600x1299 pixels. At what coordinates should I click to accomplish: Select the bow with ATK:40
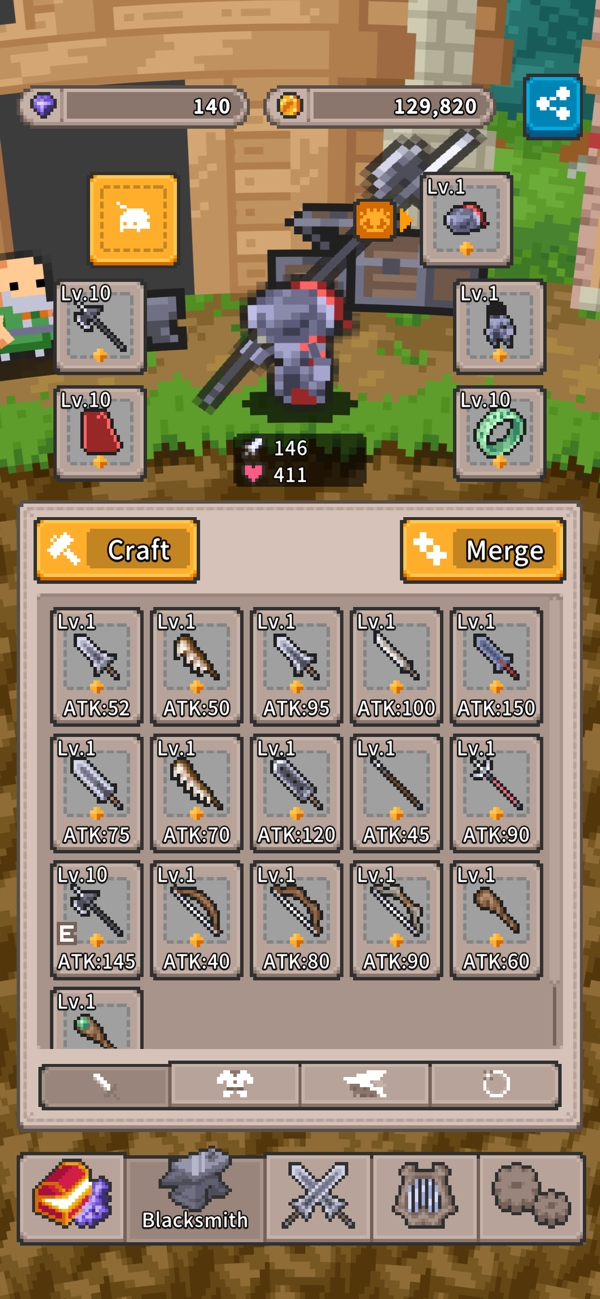(x=197, y=919)
